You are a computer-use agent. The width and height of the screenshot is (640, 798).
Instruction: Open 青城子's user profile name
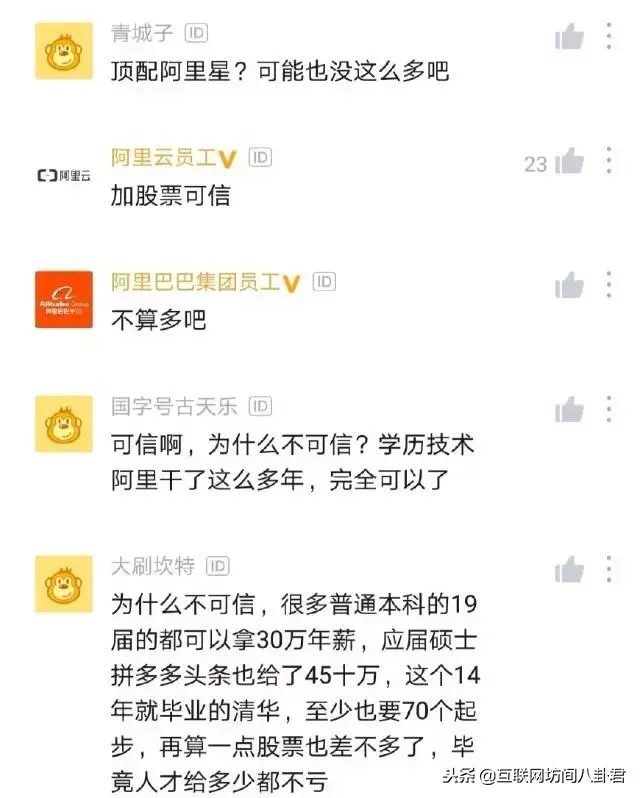[x=142, y=33]
